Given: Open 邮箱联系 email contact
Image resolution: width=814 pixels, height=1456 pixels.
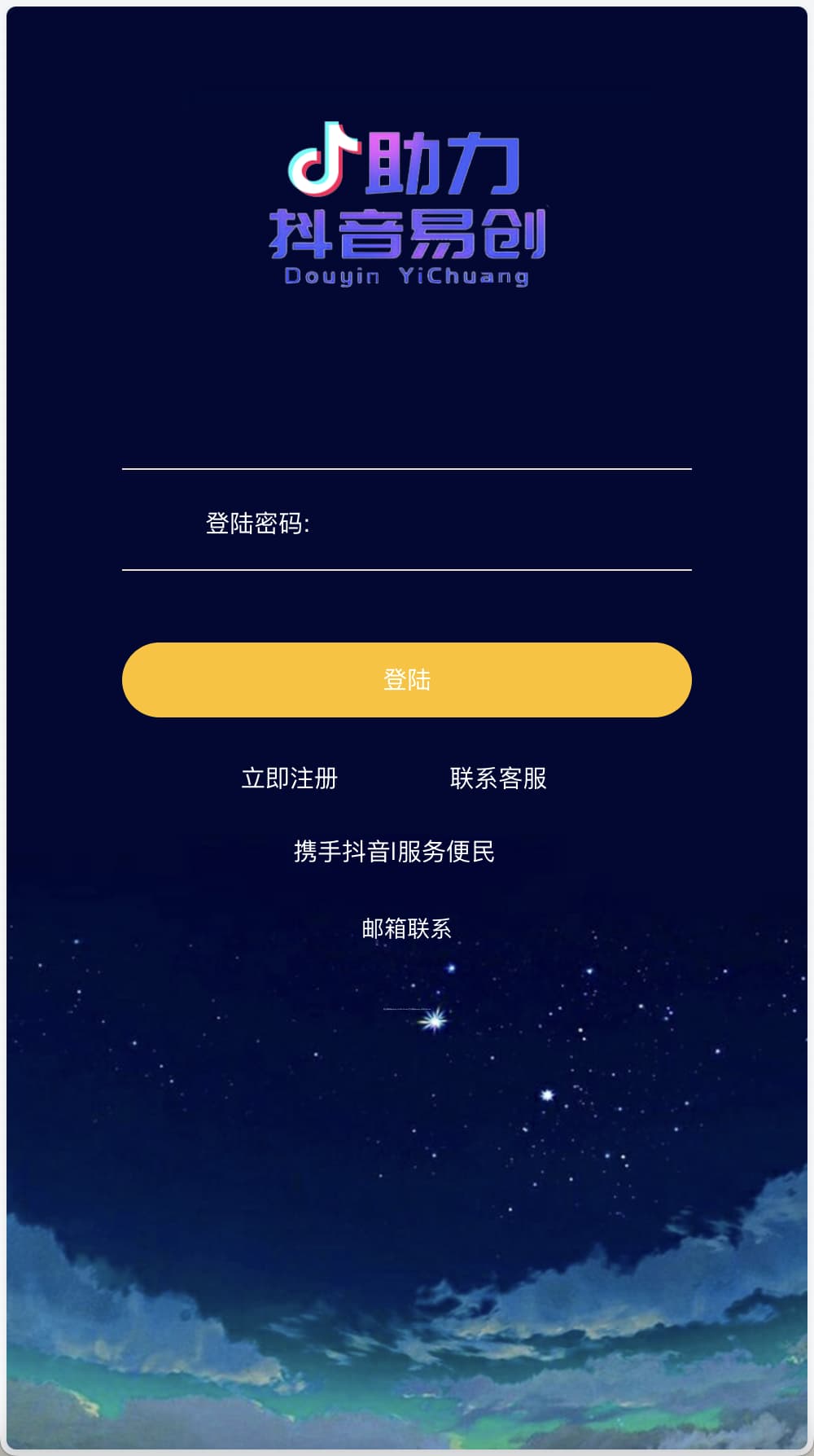Looking at the screenshot, I should point(406,928).
